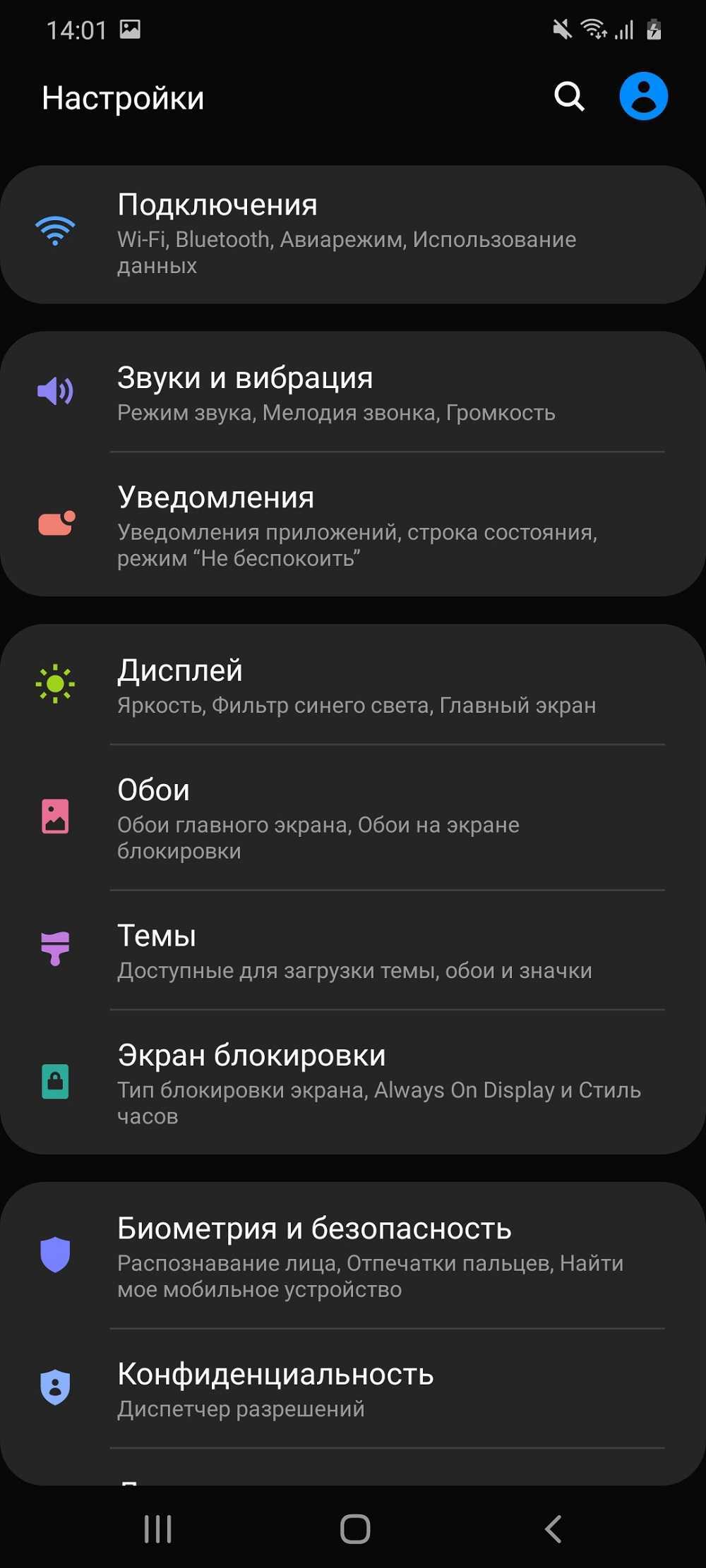Tap the system back button
The width and height of the screenshot is (706, 1568).
554,1529
